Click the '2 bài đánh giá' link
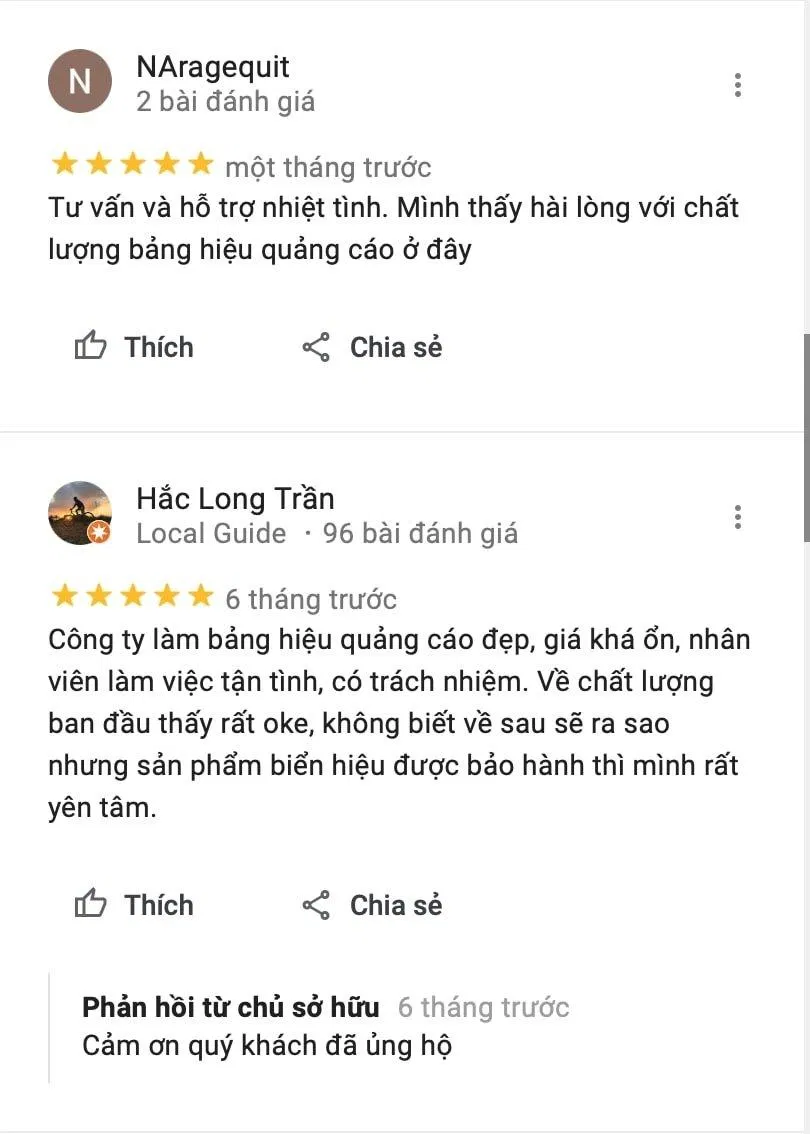Image resolution: width=810 pixels, height=1134 pixels. (x=225, y=100)
